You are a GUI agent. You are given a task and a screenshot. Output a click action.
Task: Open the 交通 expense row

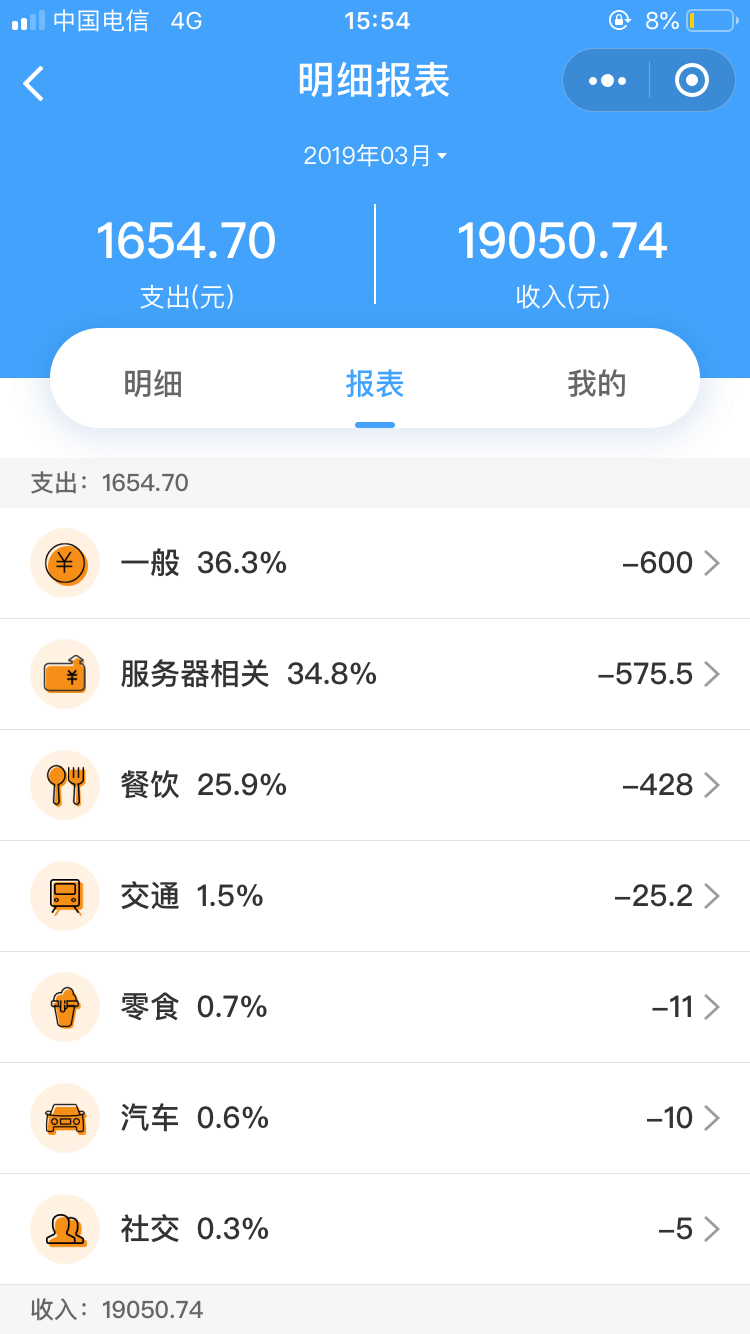pos(375,896)
